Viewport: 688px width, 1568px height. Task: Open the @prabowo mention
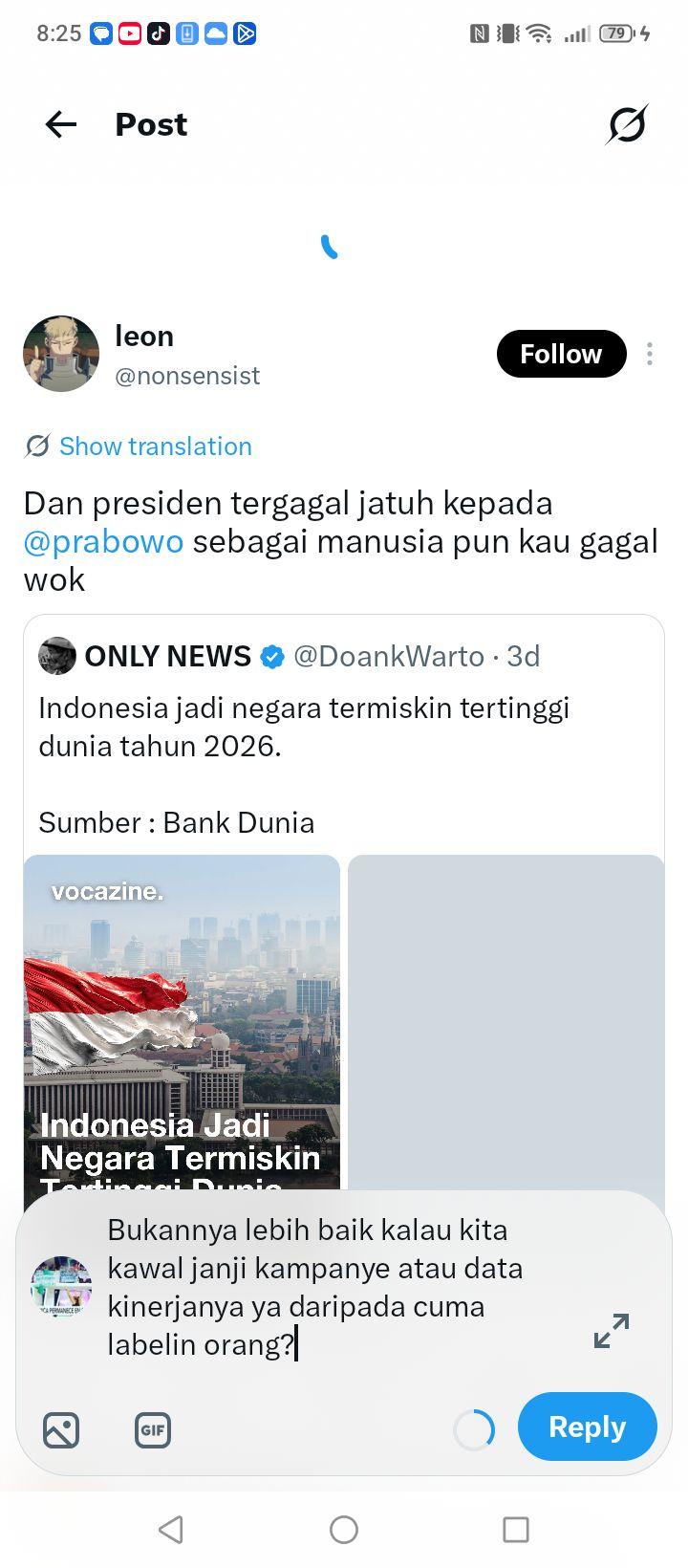pos(103,541)
